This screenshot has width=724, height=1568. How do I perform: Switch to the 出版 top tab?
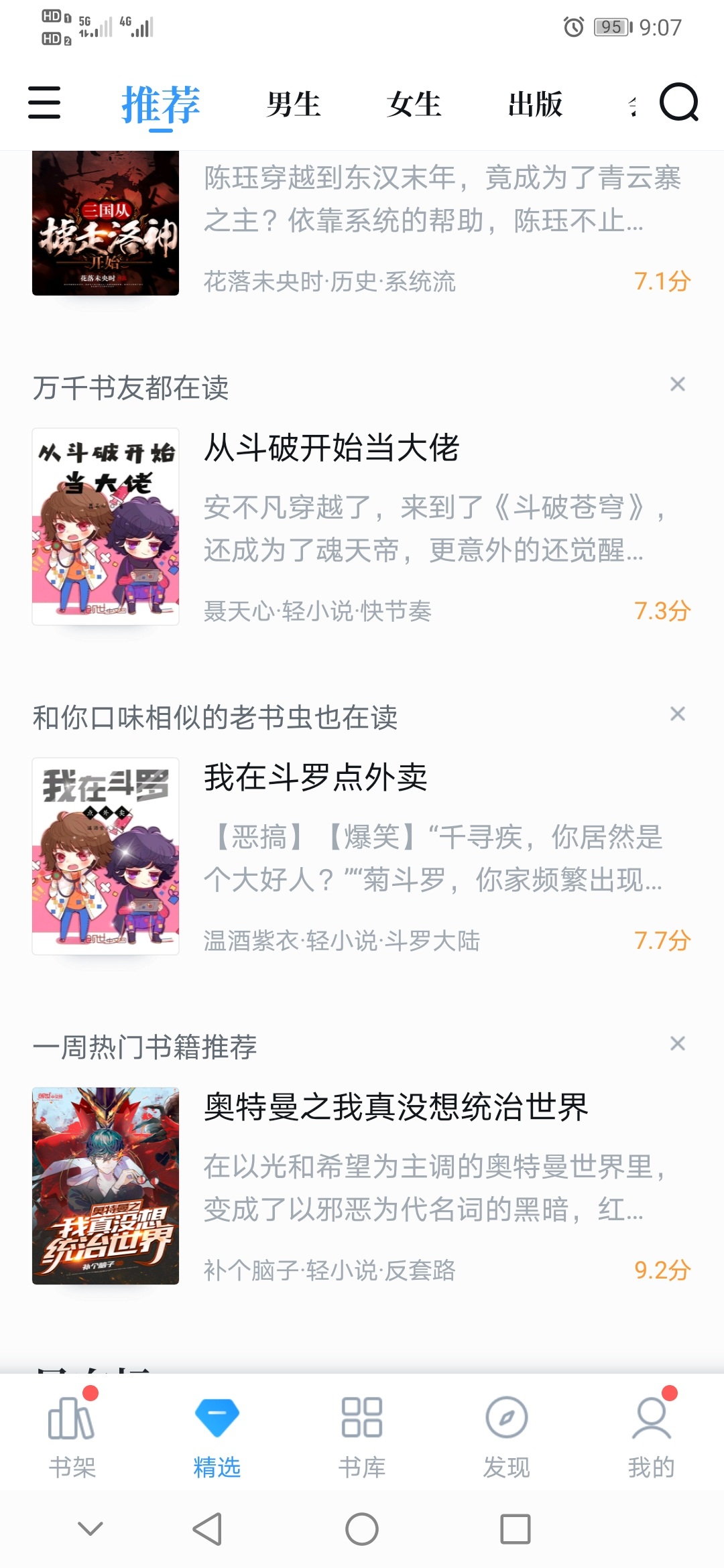(x=535, y=105)
